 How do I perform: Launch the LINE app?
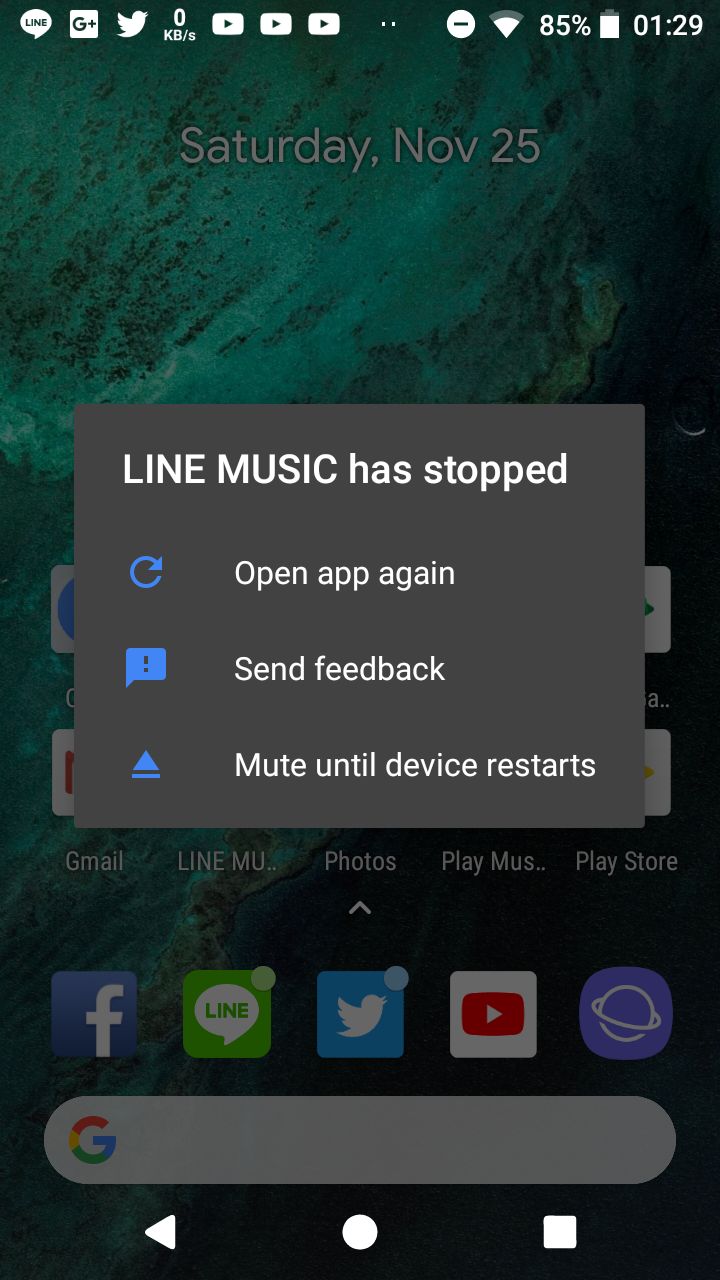click(227, 1014)
